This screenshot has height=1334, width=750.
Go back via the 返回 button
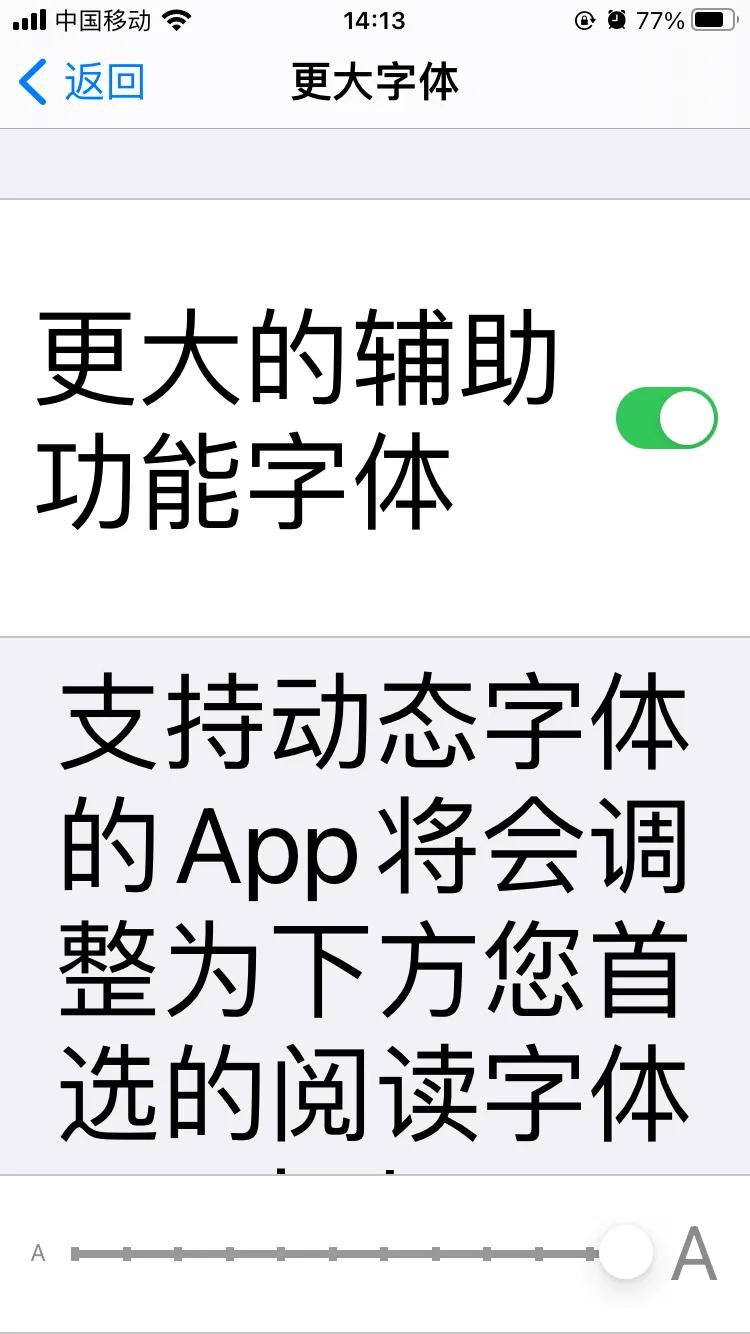point(82,81)
